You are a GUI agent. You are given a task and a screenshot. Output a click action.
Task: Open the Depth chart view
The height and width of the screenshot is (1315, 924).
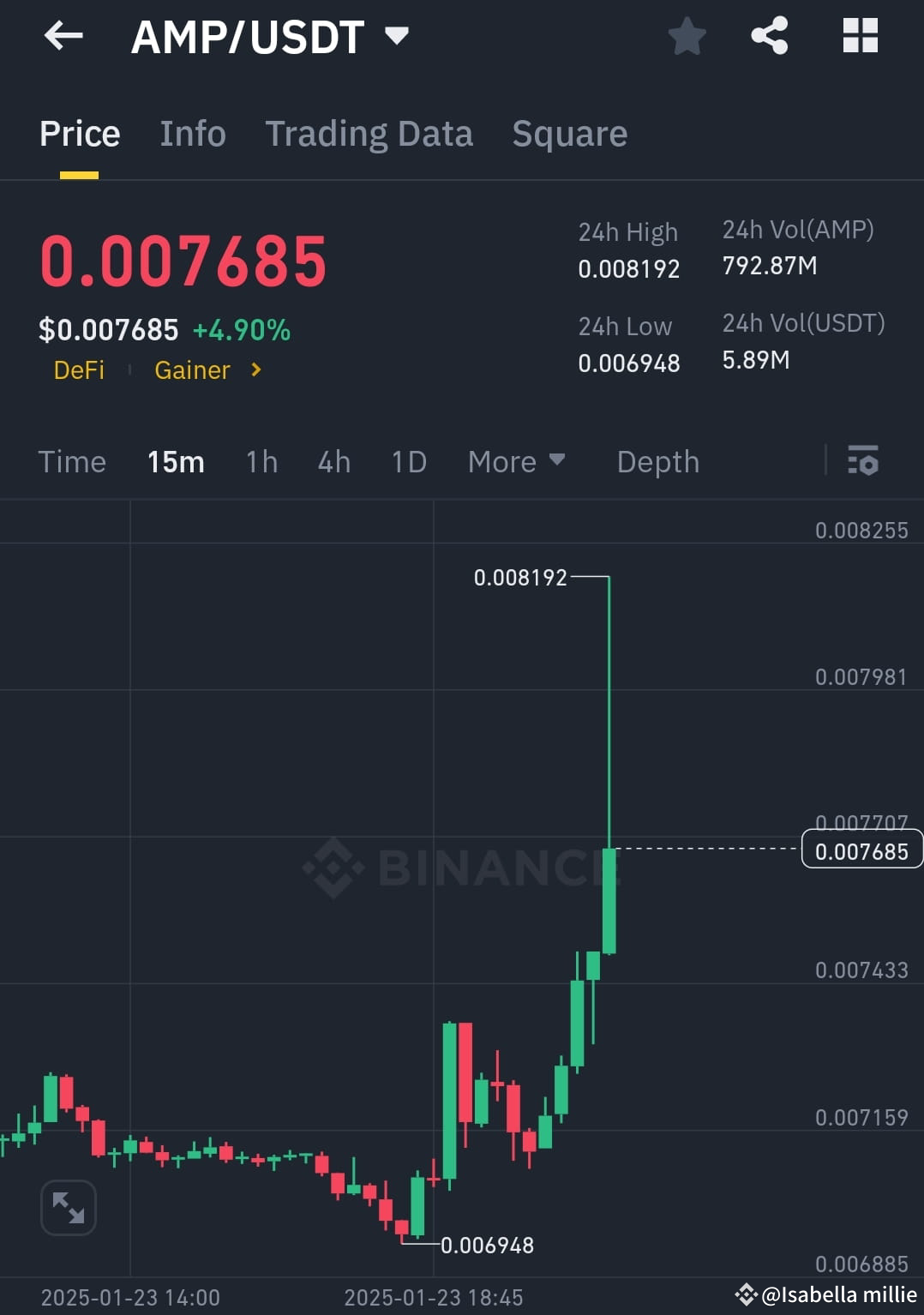pos(657,461)
